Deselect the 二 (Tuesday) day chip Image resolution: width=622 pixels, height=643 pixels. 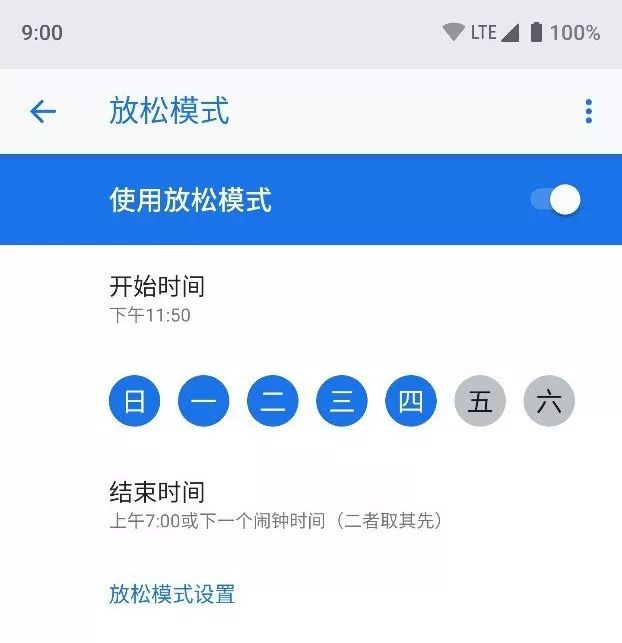click(x=272, y=402)
